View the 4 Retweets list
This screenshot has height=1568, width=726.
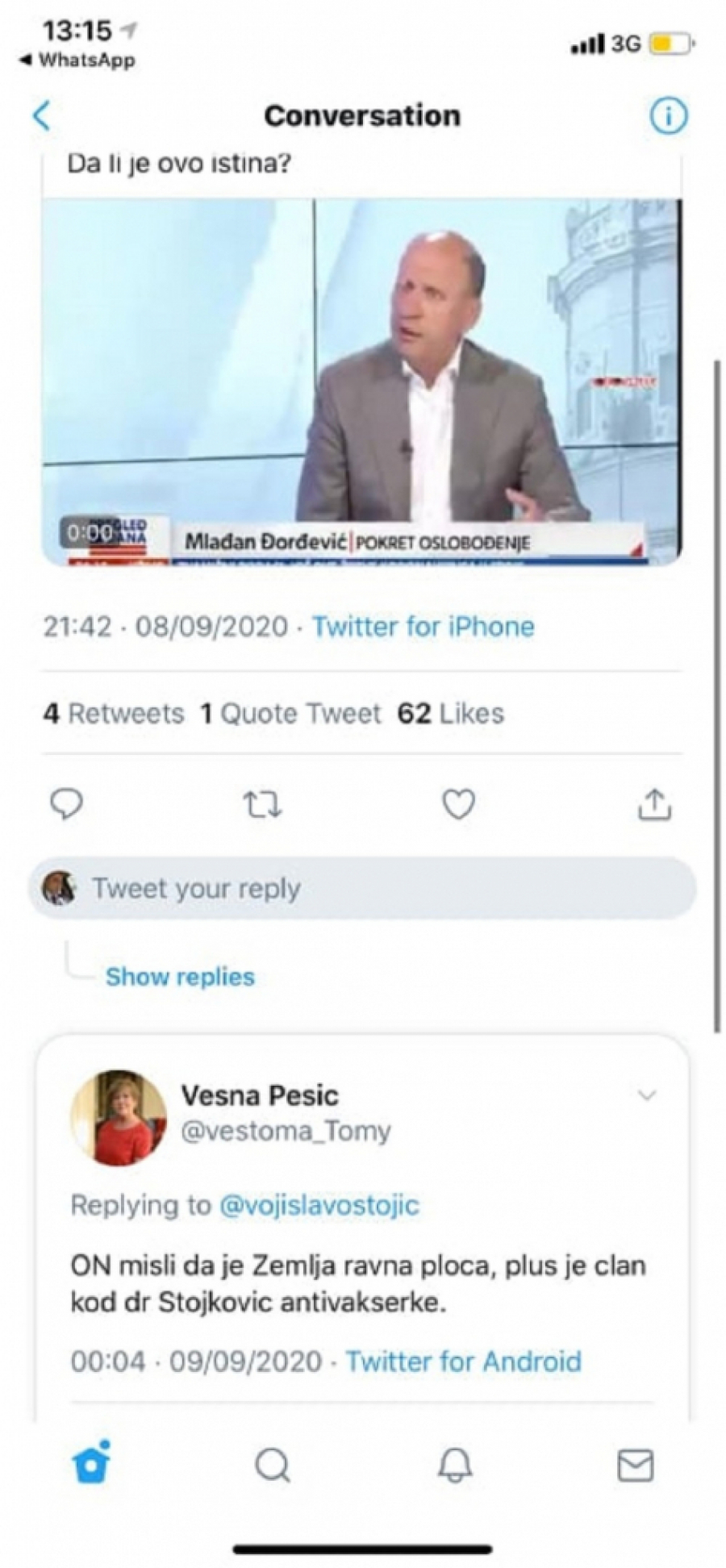point(114,714)
